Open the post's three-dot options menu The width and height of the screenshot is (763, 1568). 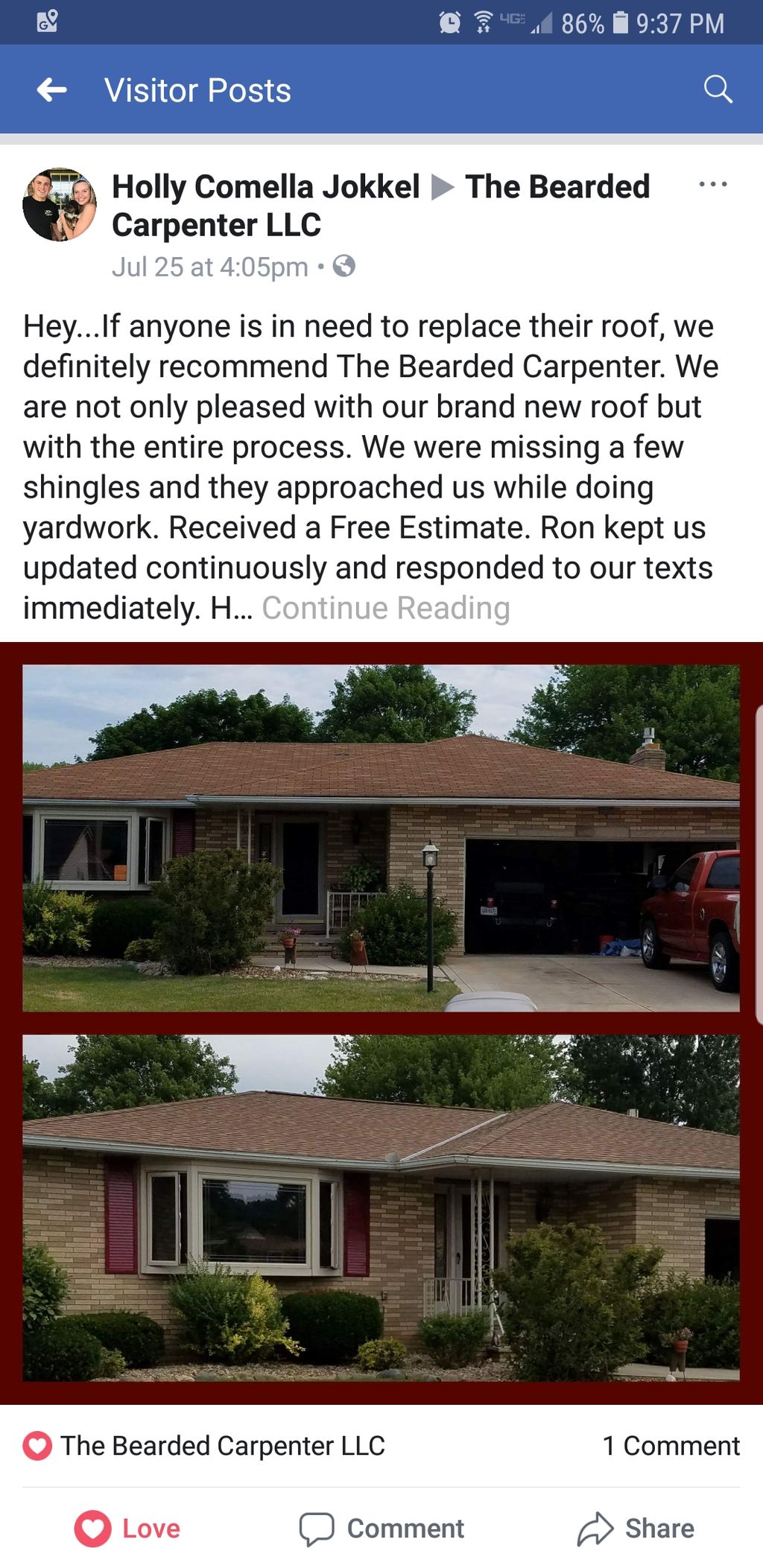[712, 185]
